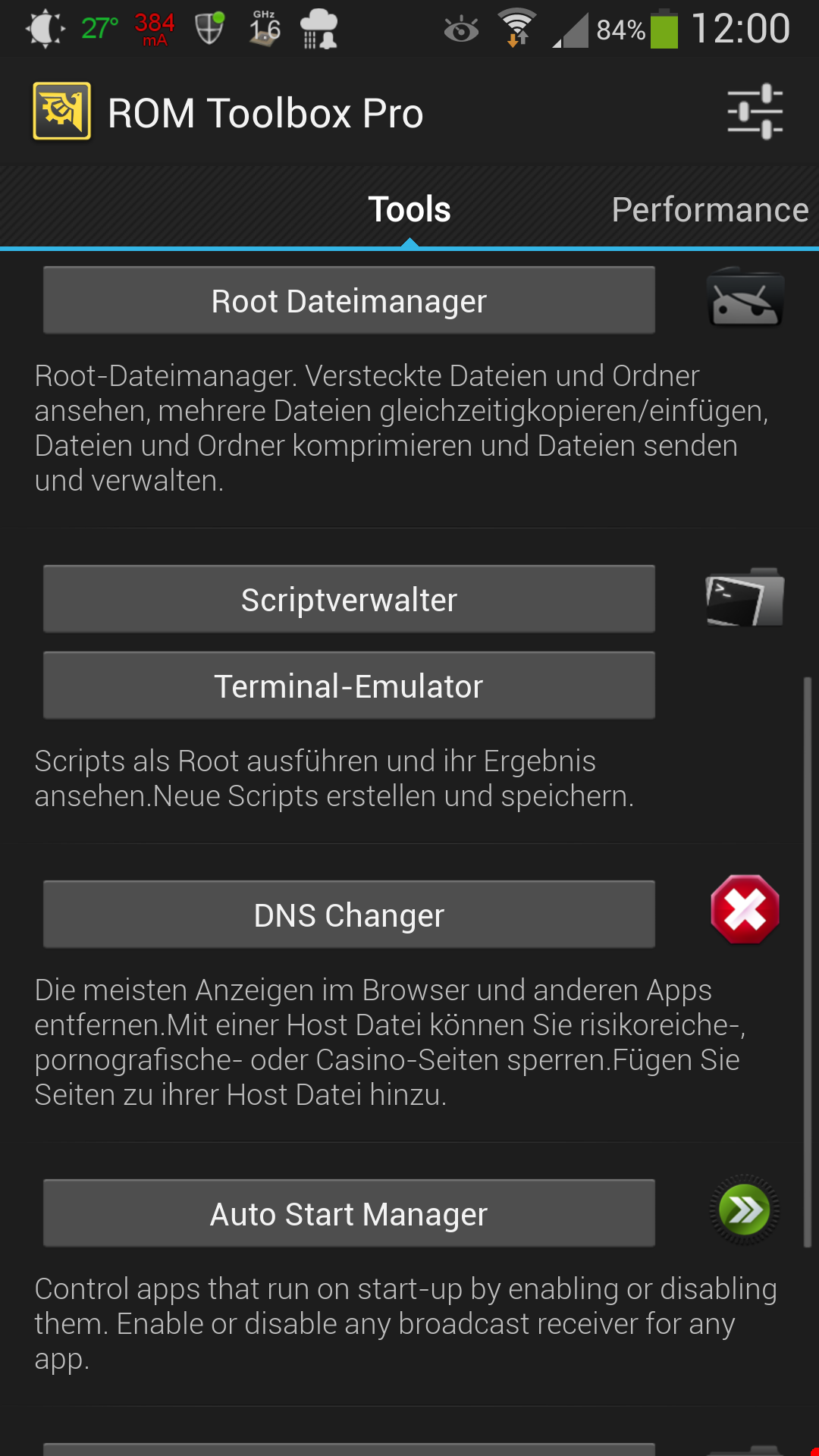The image size is (819, 1456).
Task: Select the Tools tab
Action: (x=409, y=210)
